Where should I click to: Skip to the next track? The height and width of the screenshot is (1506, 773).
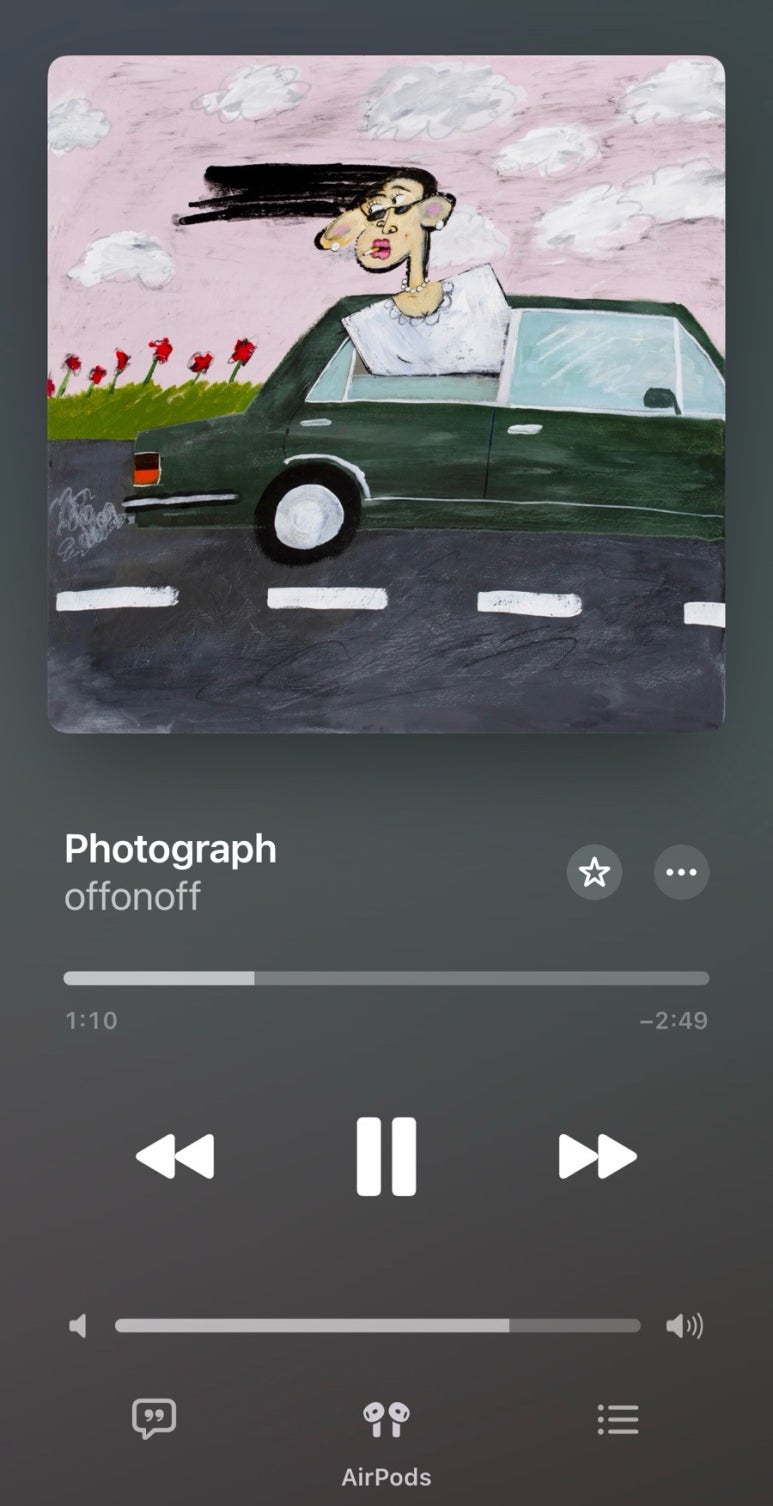click(597, 1157)
